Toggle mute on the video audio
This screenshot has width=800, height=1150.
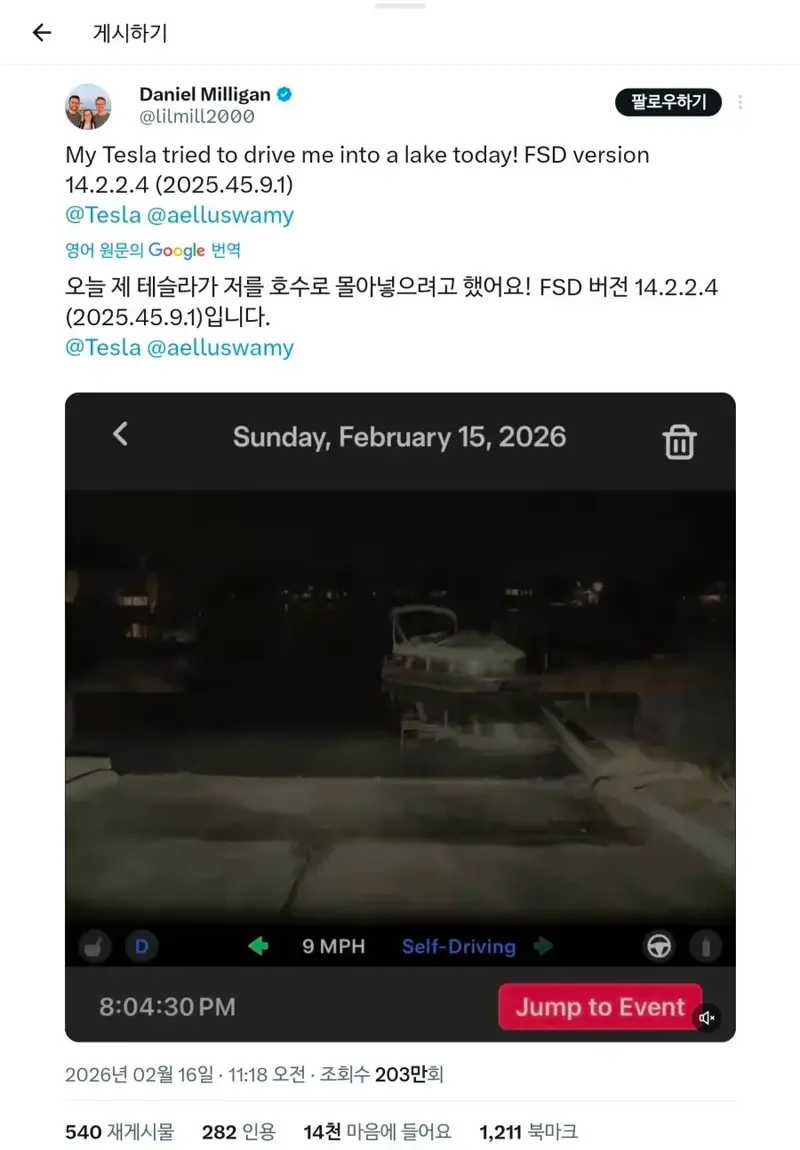708,1019
